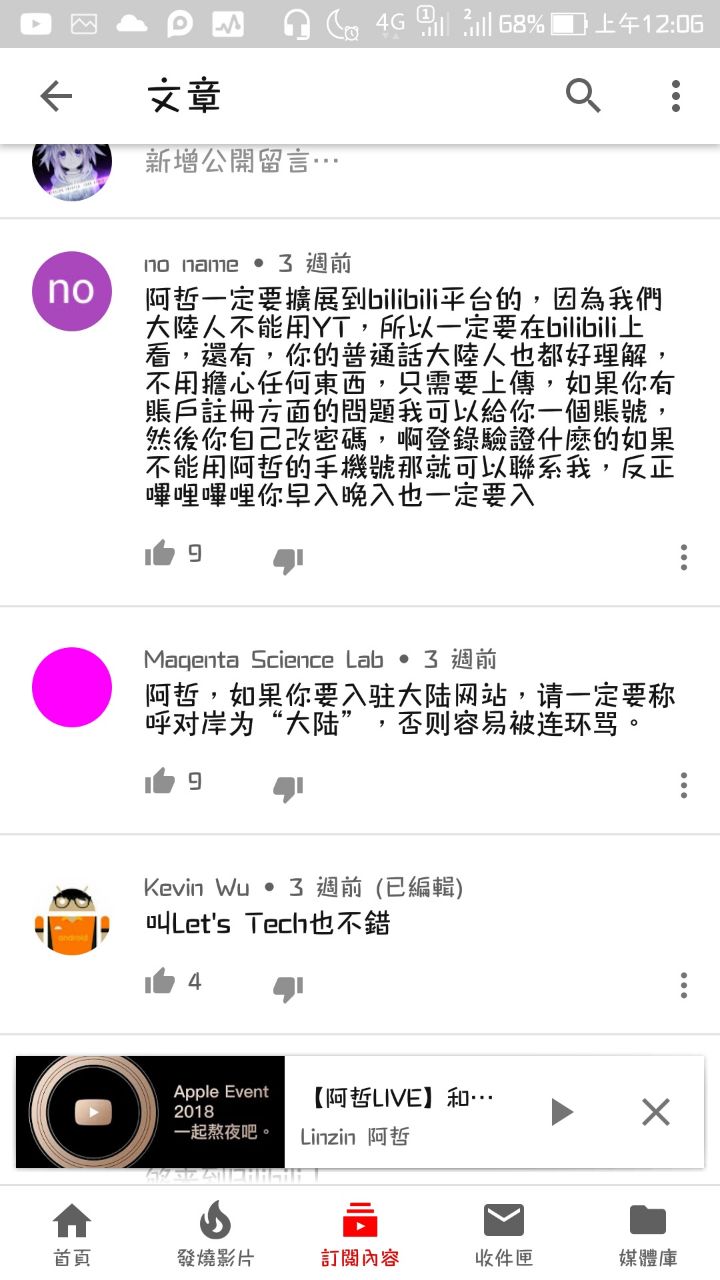Viewport: 720px width, 1280px height.
Task: Dislike Magenta Science Lab's comment
Action: [x=288, y=788]
